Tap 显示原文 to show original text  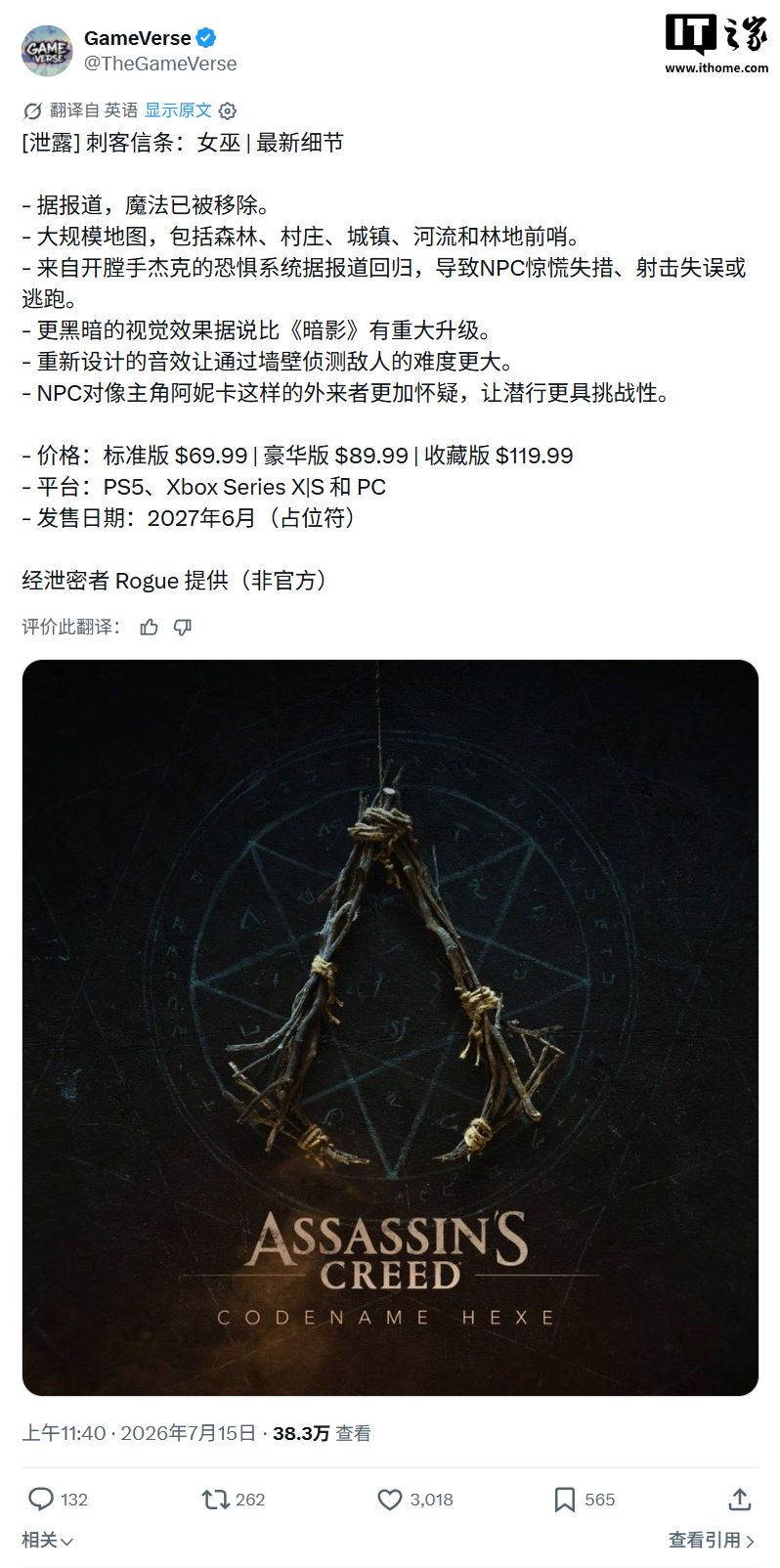[x=178, y=110]
